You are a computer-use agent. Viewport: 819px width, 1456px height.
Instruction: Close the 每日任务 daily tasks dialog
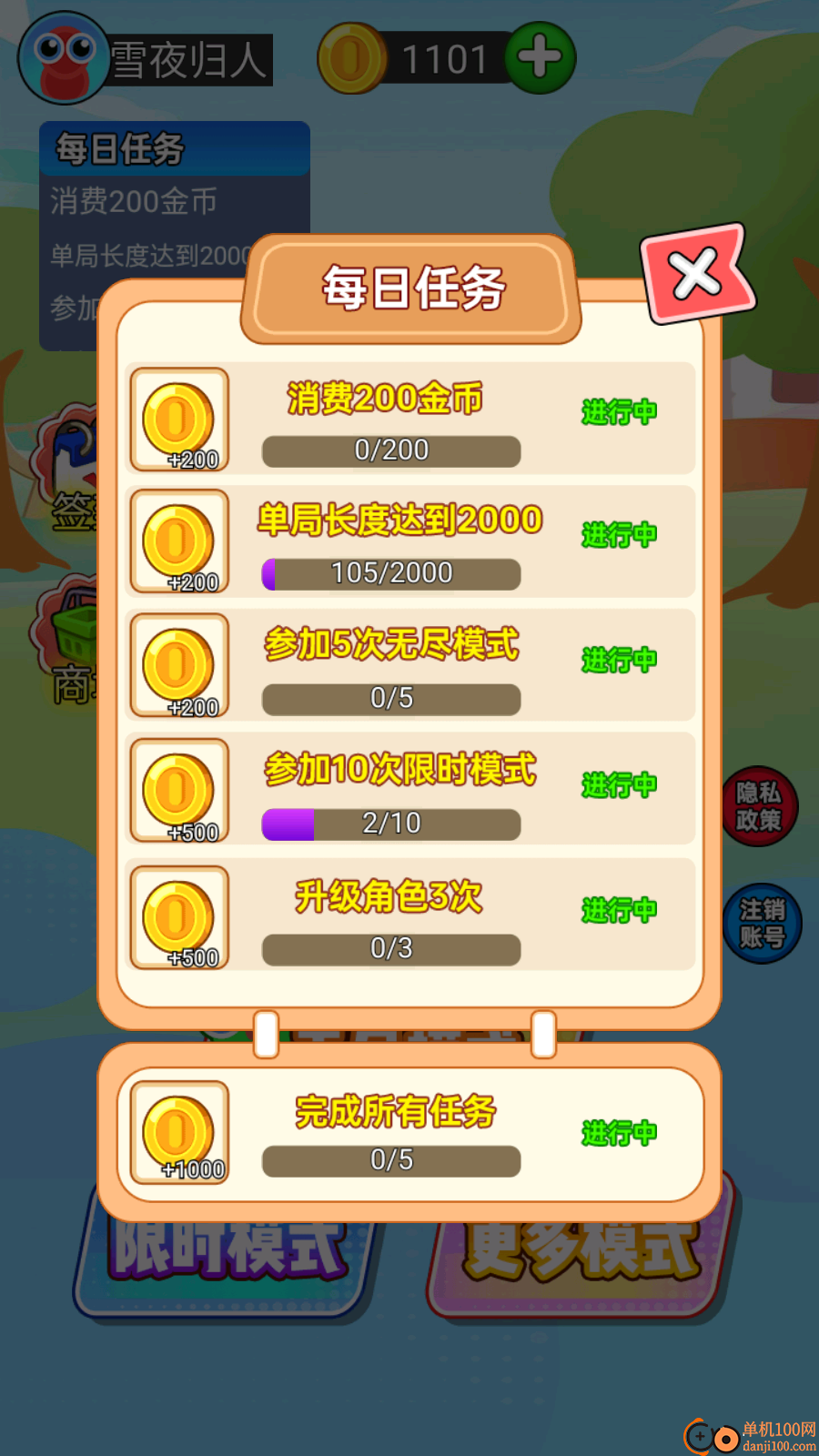click(697, 274)
